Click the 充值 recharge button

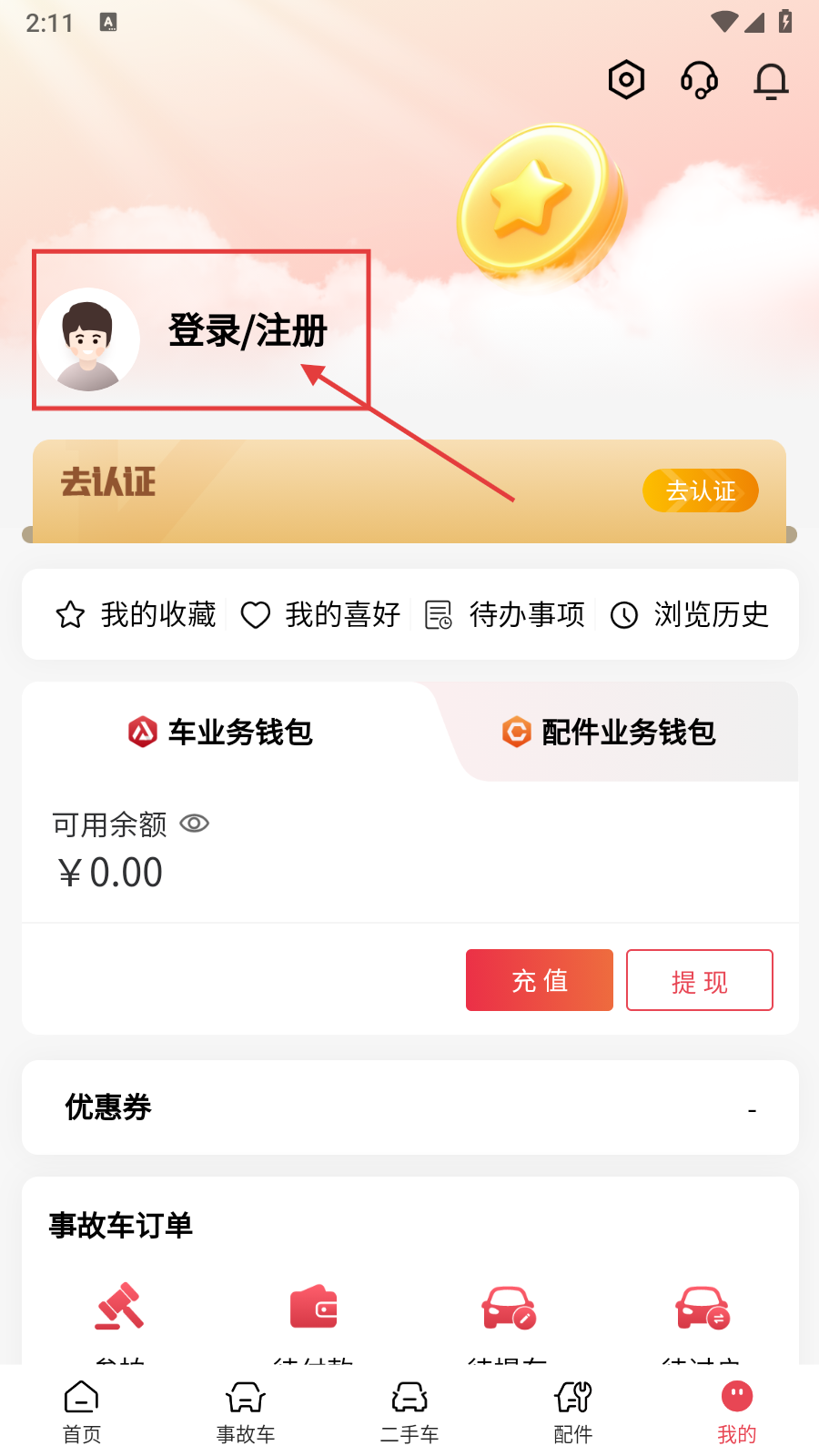click(539, 980)
